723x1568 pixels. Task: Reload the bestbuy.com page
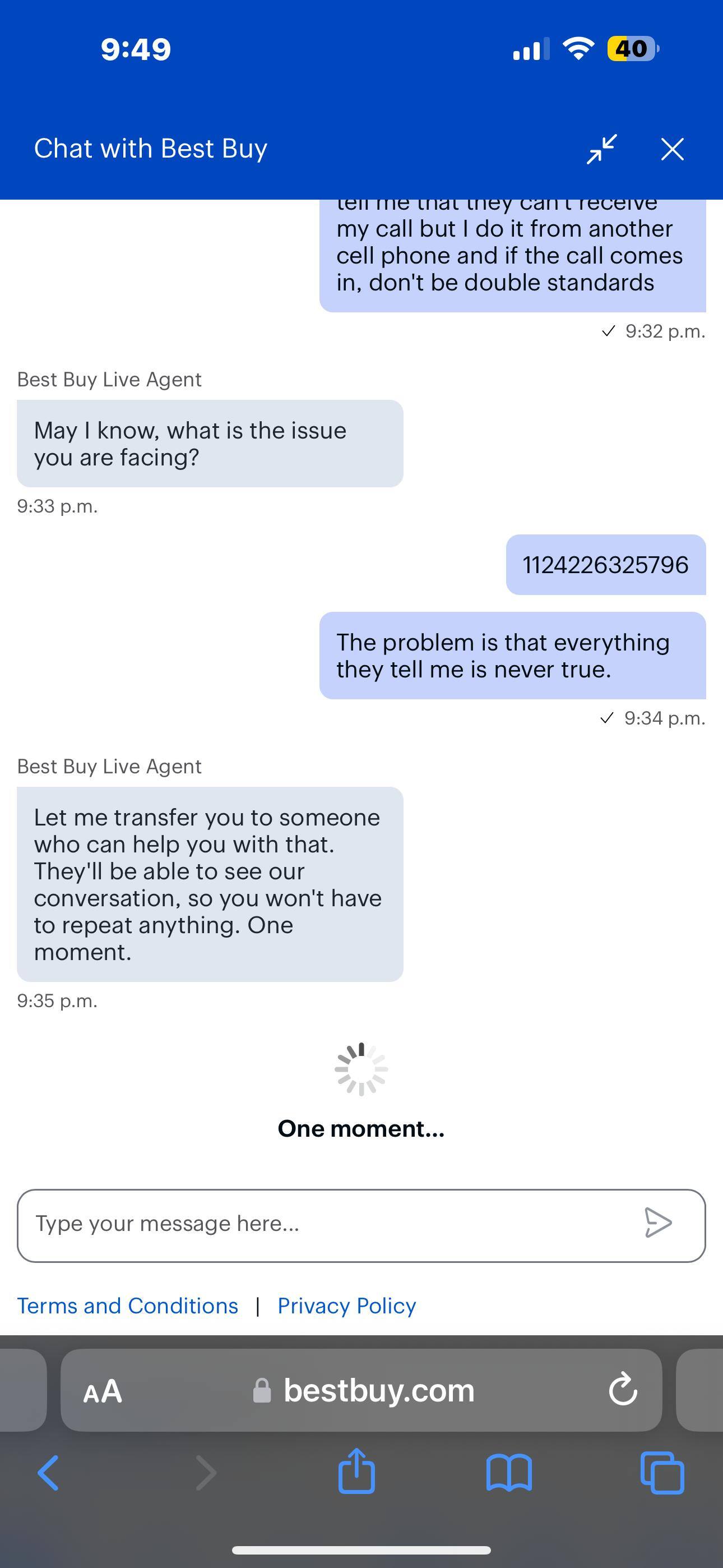623,1390
